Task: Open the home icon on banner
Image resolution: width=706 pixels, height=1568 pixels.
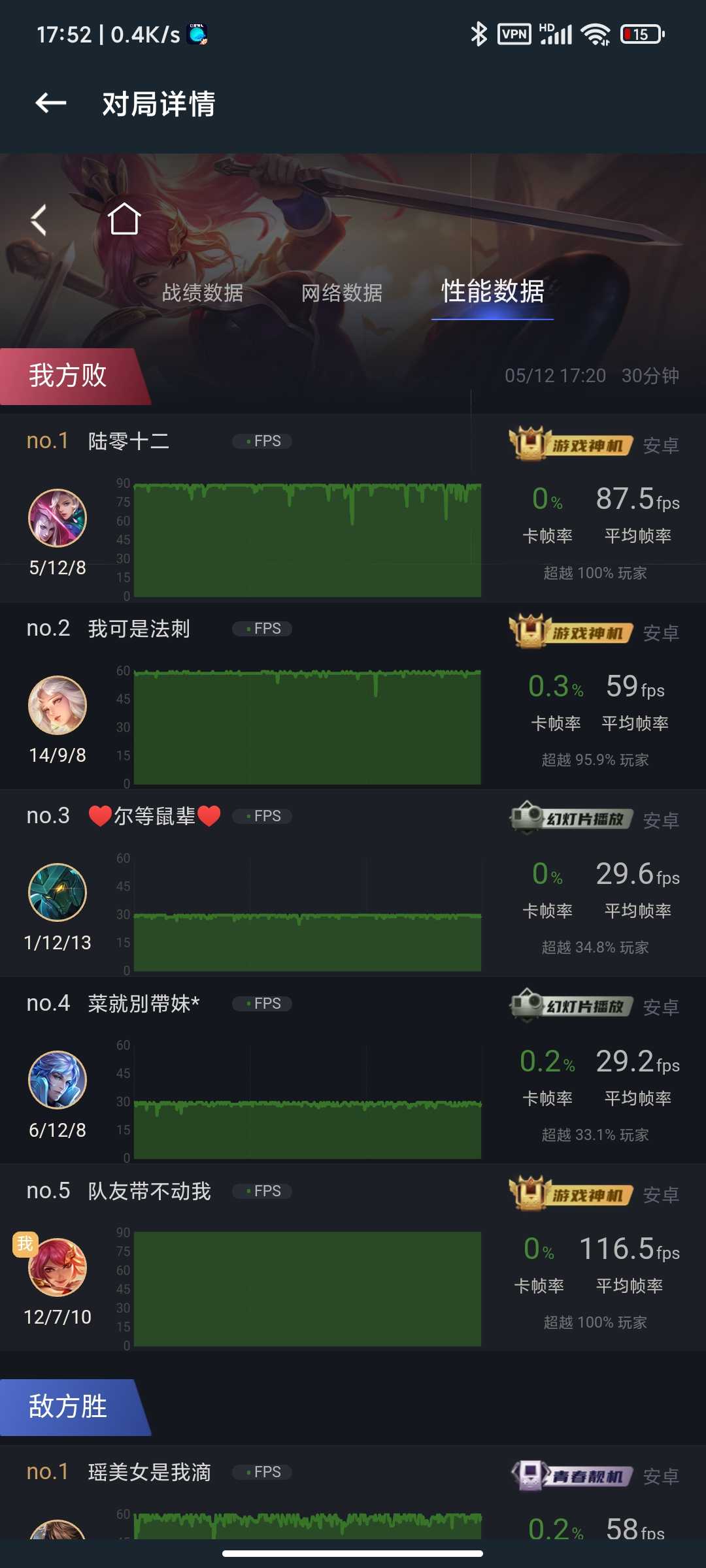Action: pos(124,219)
